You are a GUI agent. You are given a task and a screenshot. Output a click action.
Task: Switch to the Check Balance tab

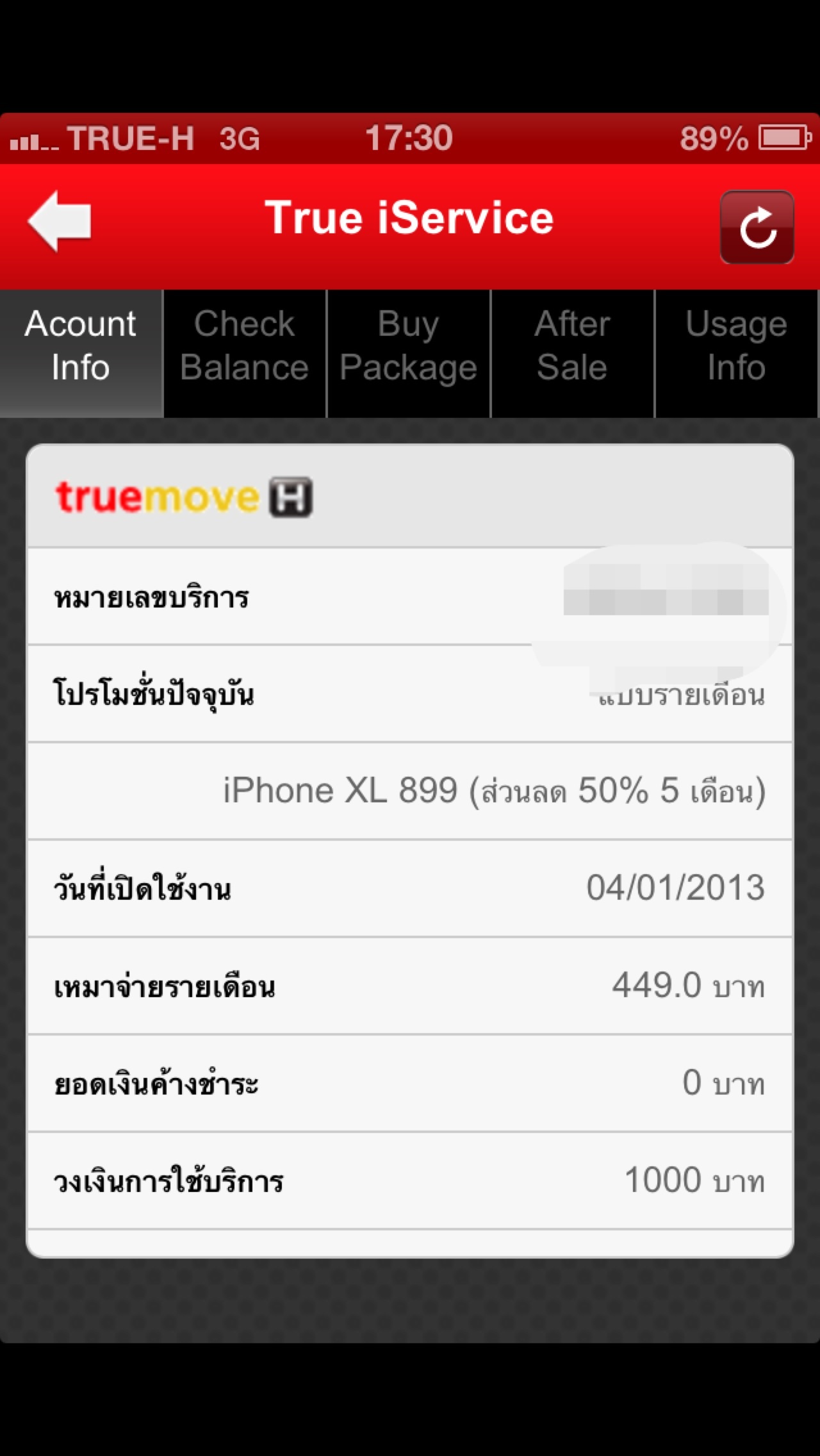(x=245, y=353)
